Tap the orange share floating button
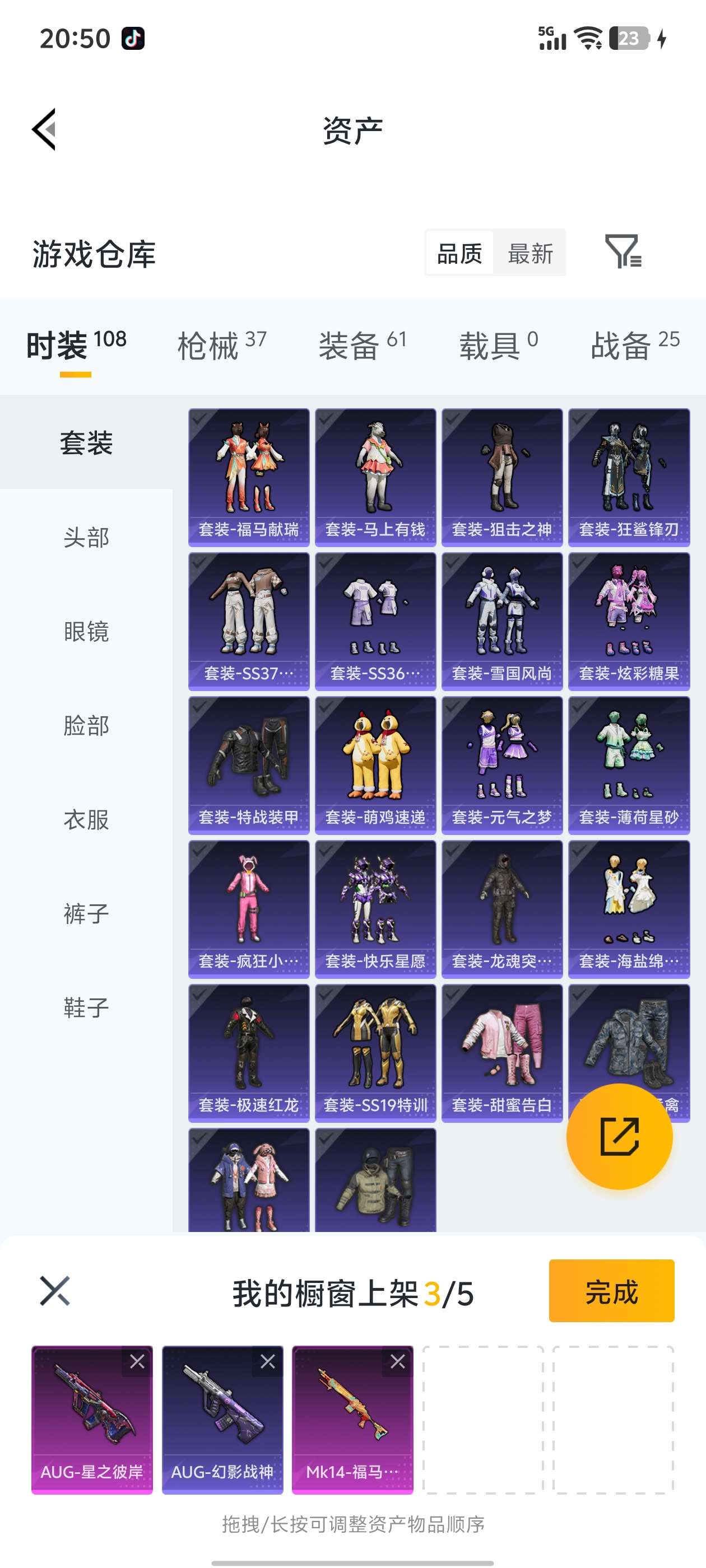This screenshot has width=706, height=1568. click(620, 1136)
